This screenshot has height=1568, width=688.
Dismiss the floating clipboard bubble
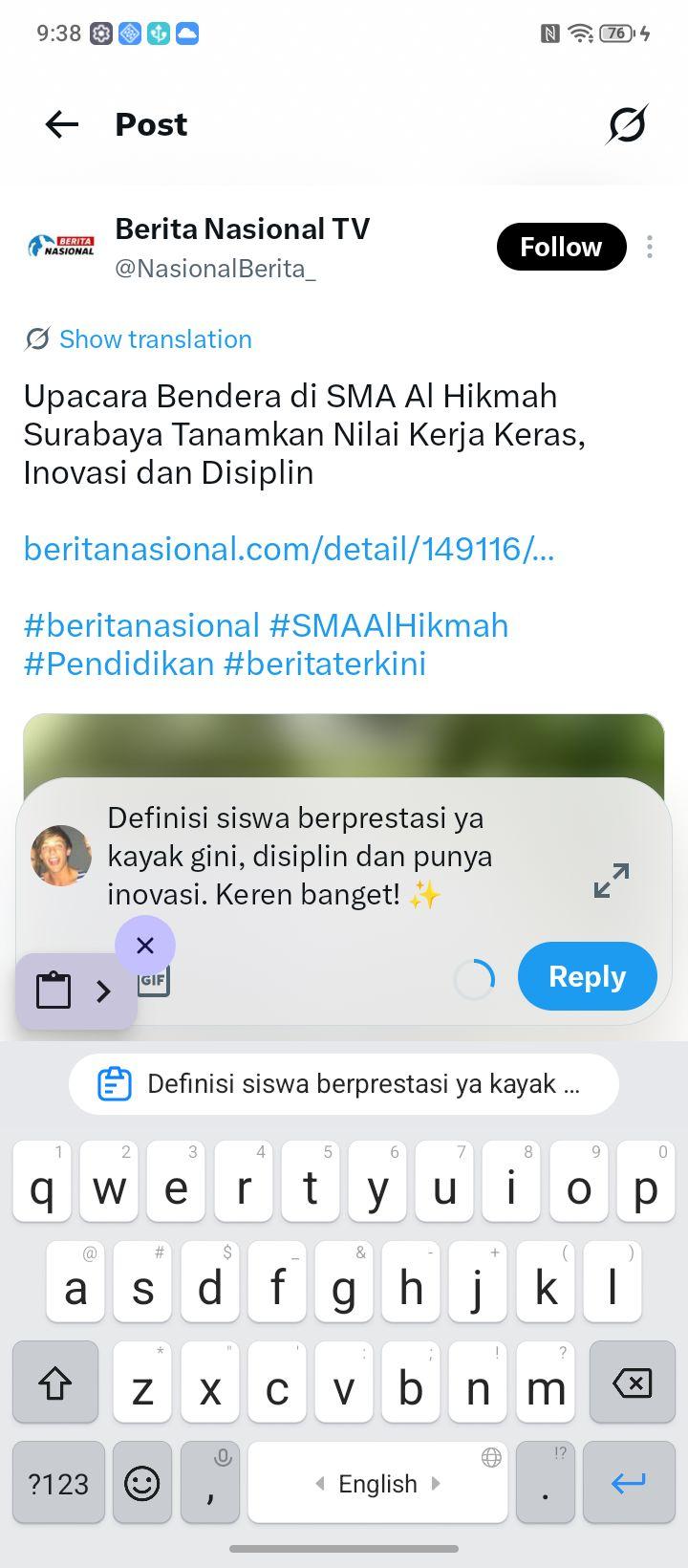pos(145,946)
